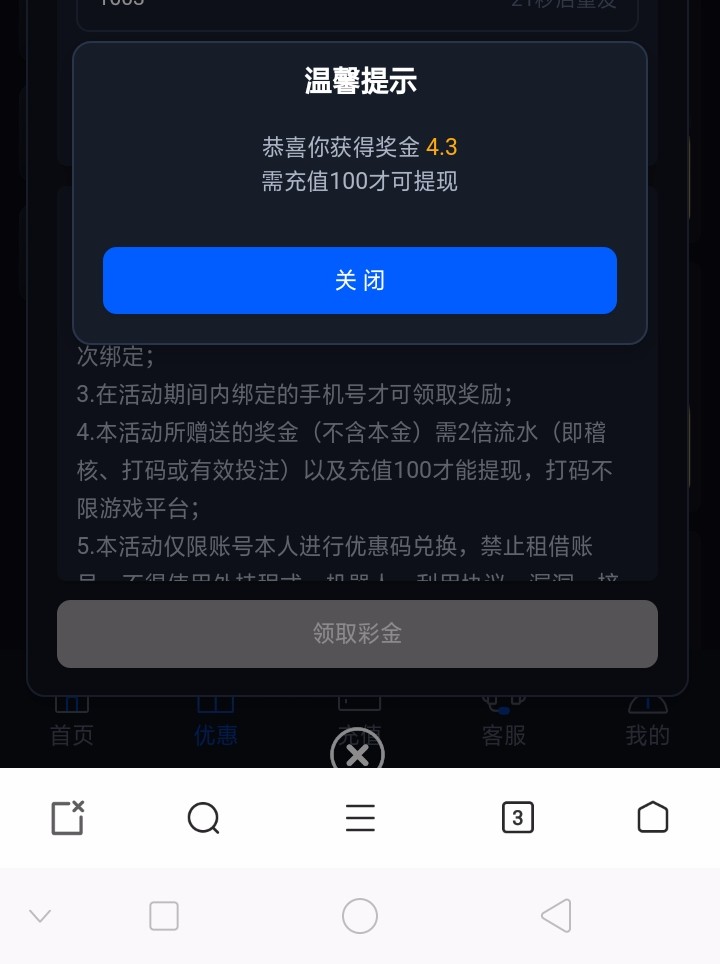
Task: Dismiss the promo popup with the X icon
Action: click(x=357, y=754)
